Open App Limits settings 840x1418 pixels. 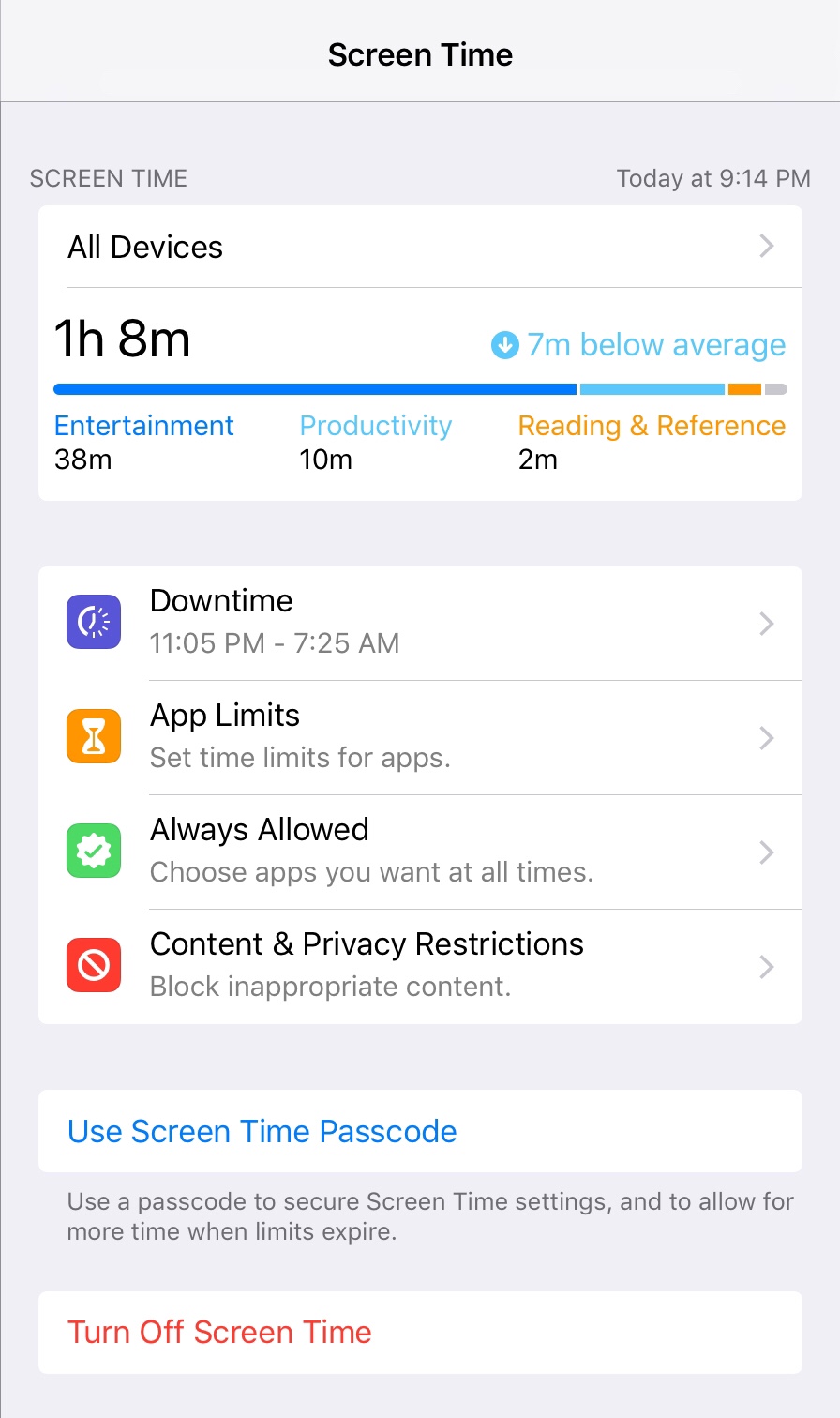420,737
